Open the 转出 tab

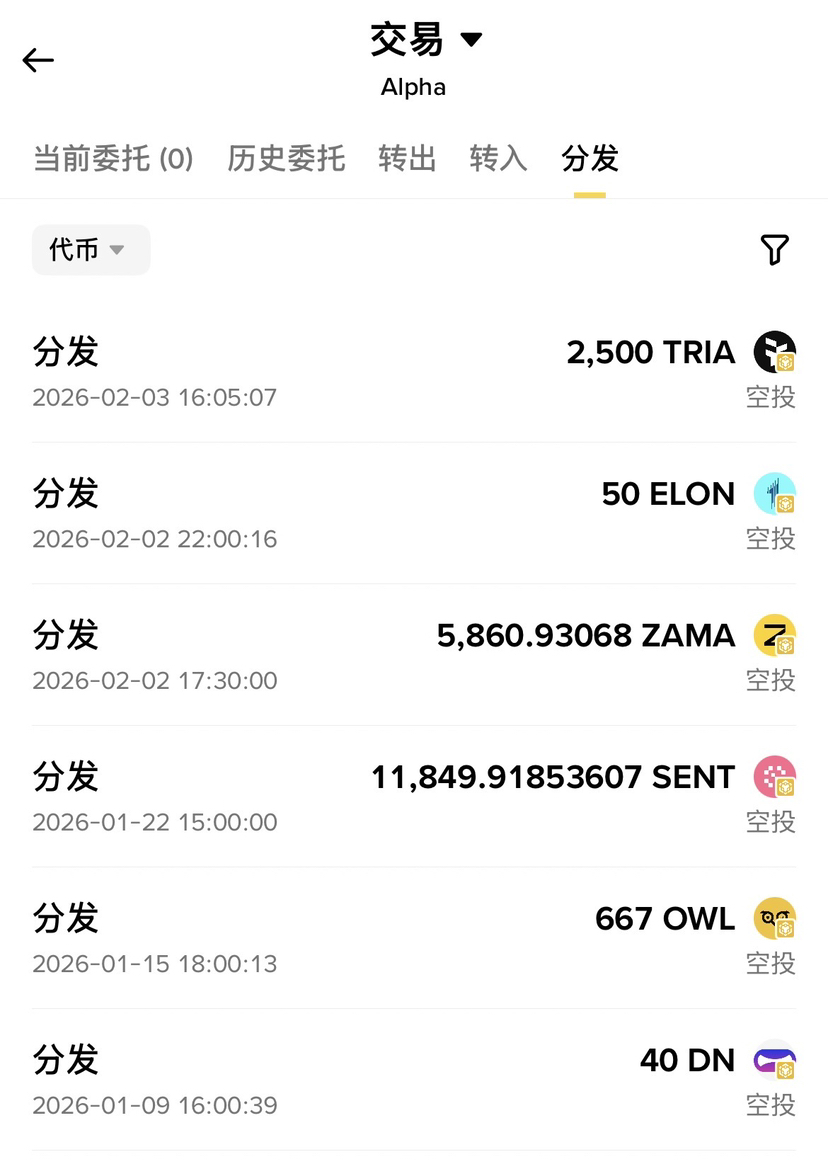[407, 158]
